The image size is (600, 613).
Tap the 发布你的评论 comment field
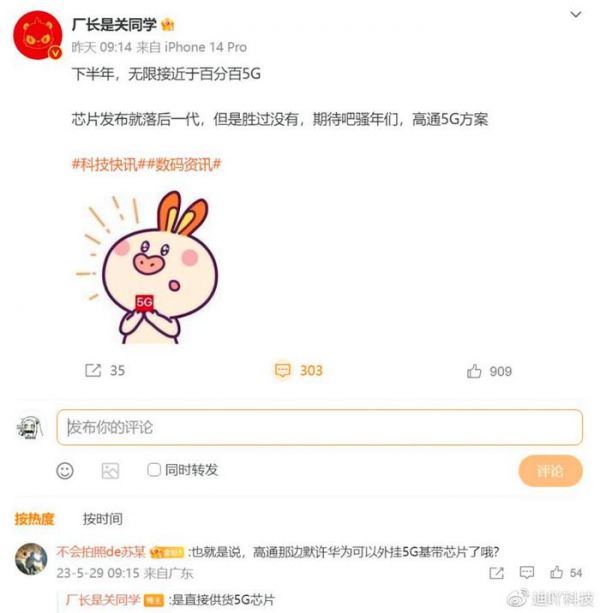pos(319,427)
